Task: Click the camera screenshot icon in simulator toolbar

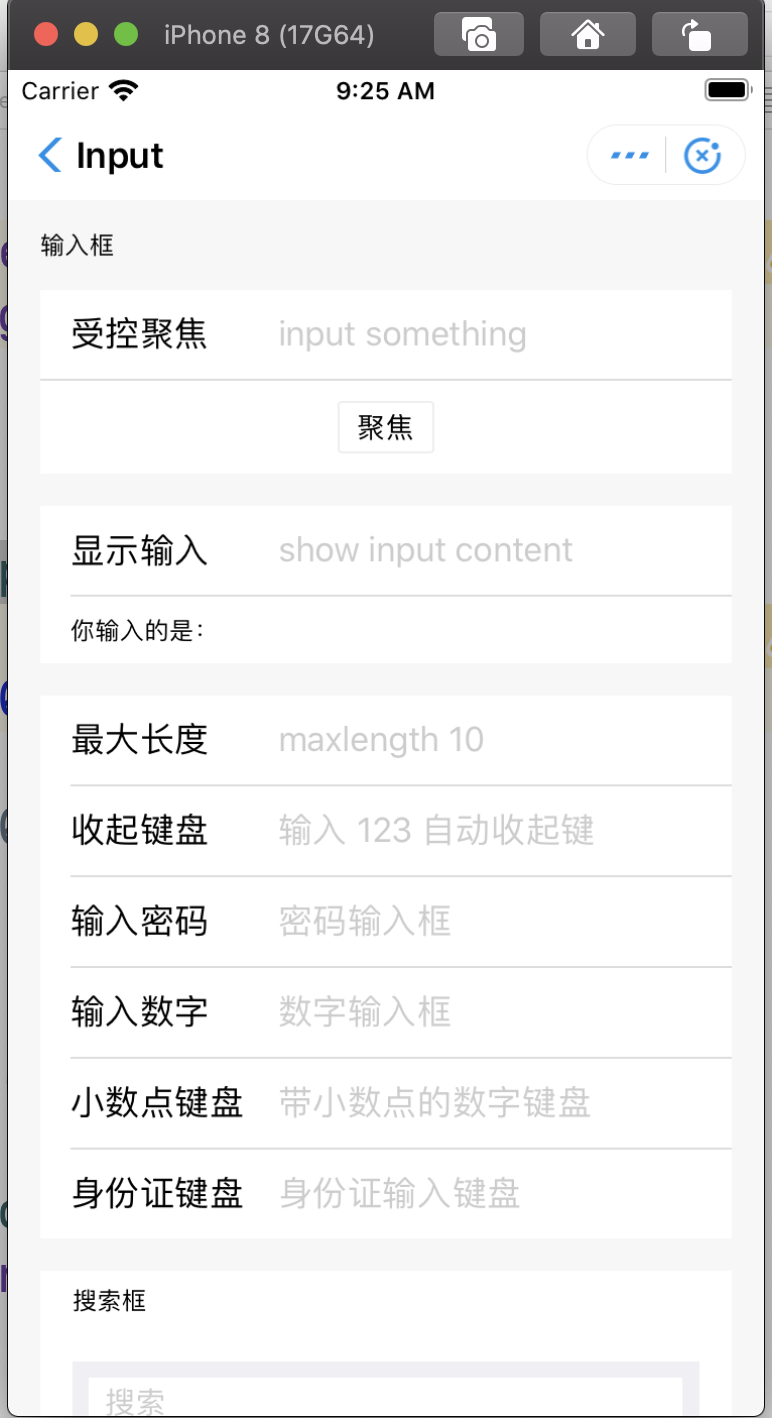Action: pyautogui.click(x=478, y=33)
